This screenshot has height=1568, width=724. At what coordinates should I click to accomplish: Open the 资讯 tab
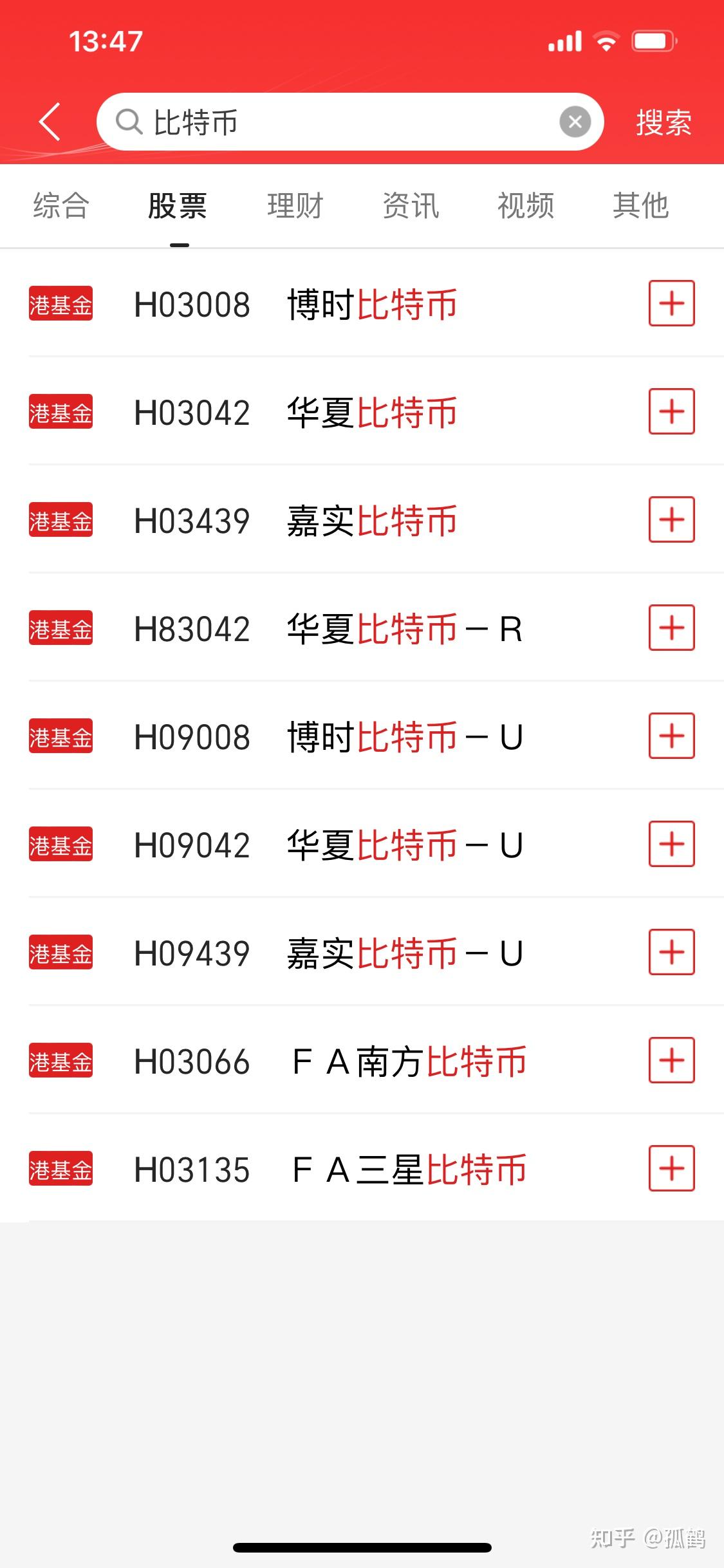(x=411, y=206)
